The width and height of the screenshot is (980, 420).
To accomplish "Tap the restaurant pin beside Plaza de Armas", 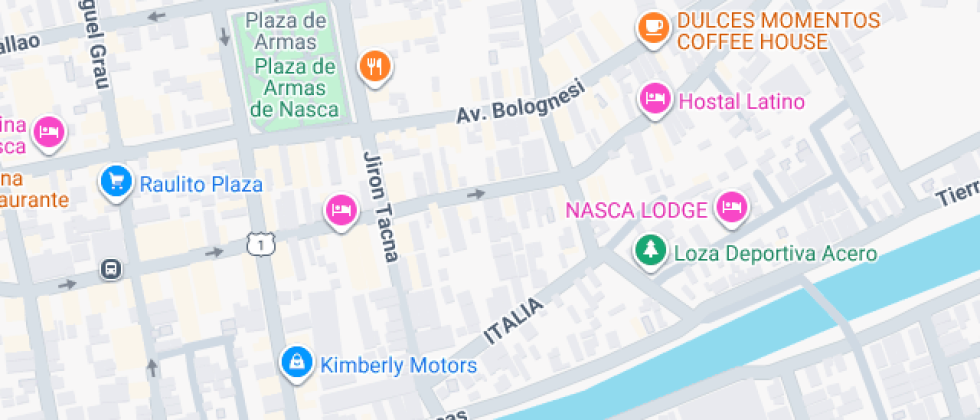I will (375, 66).
